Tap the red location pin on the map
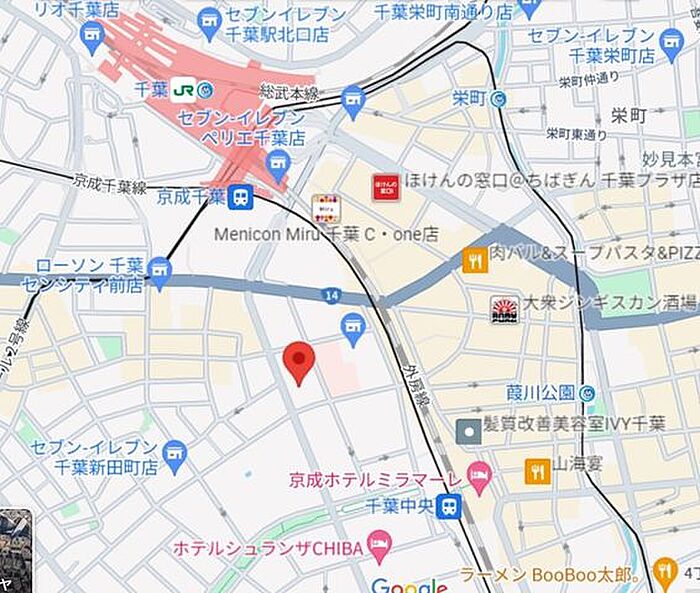The height and width of the screenshot is (593, 700). click(x=299, y=363)
